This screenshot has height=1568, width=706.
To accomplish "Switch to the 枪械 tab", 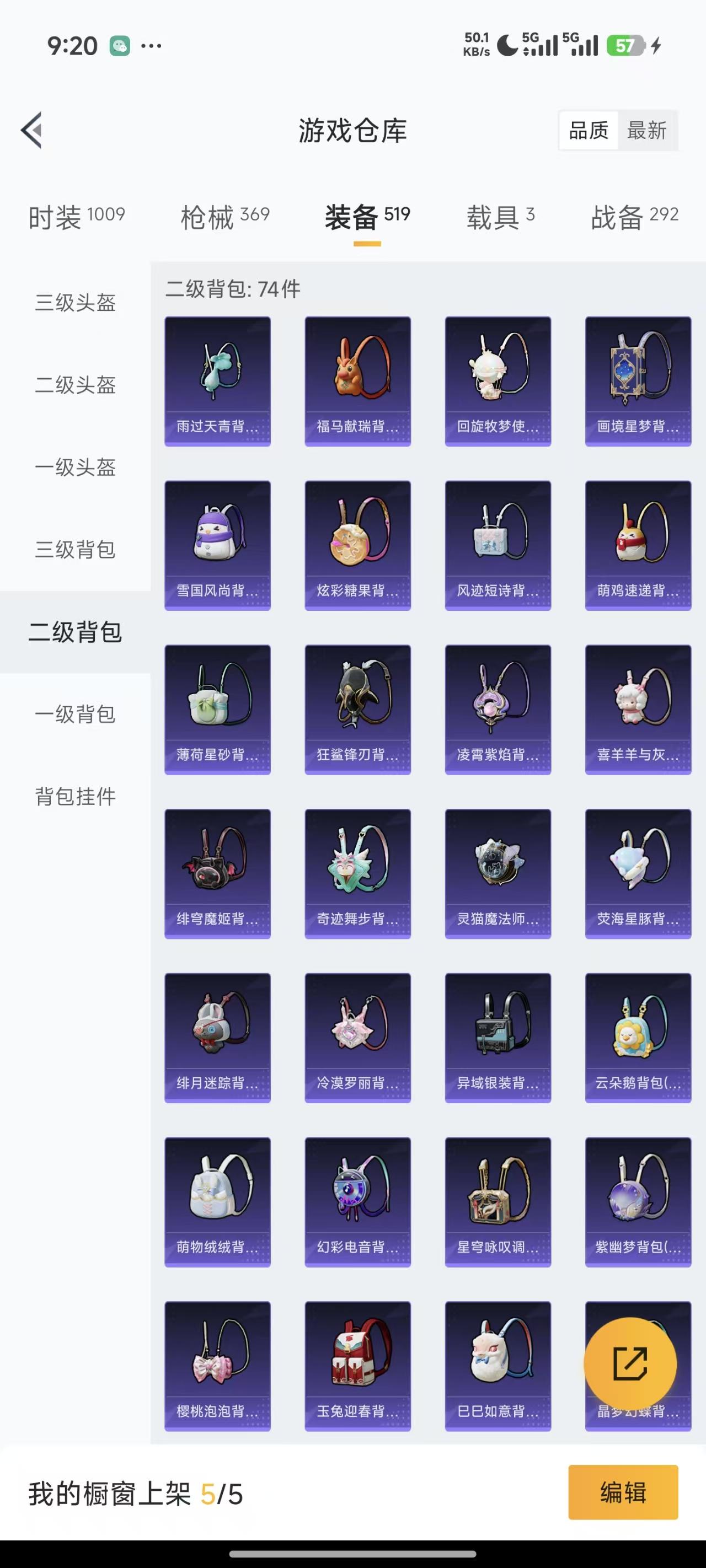I will coord(225,217).
